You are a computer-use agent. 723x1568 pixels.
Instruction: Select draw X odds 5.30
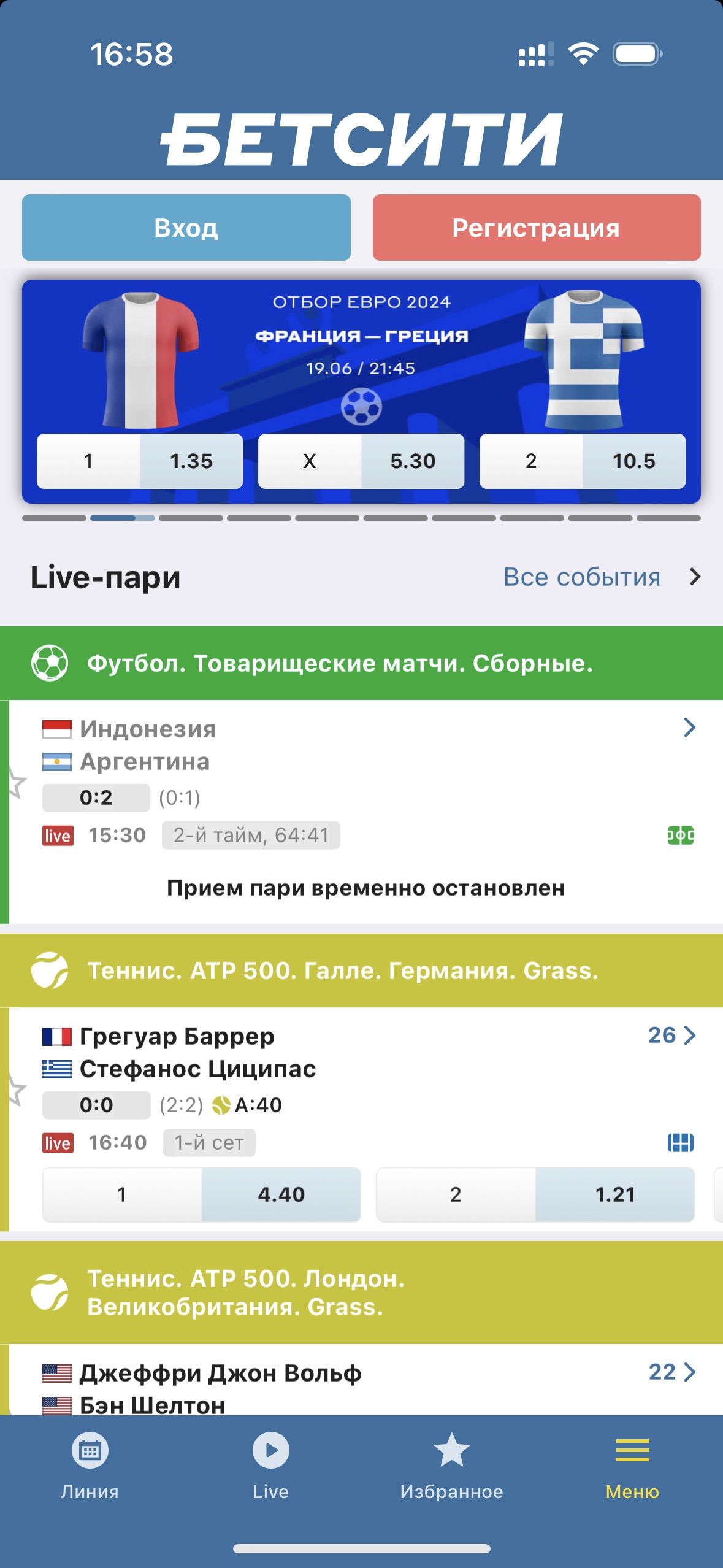pos(361,461)
